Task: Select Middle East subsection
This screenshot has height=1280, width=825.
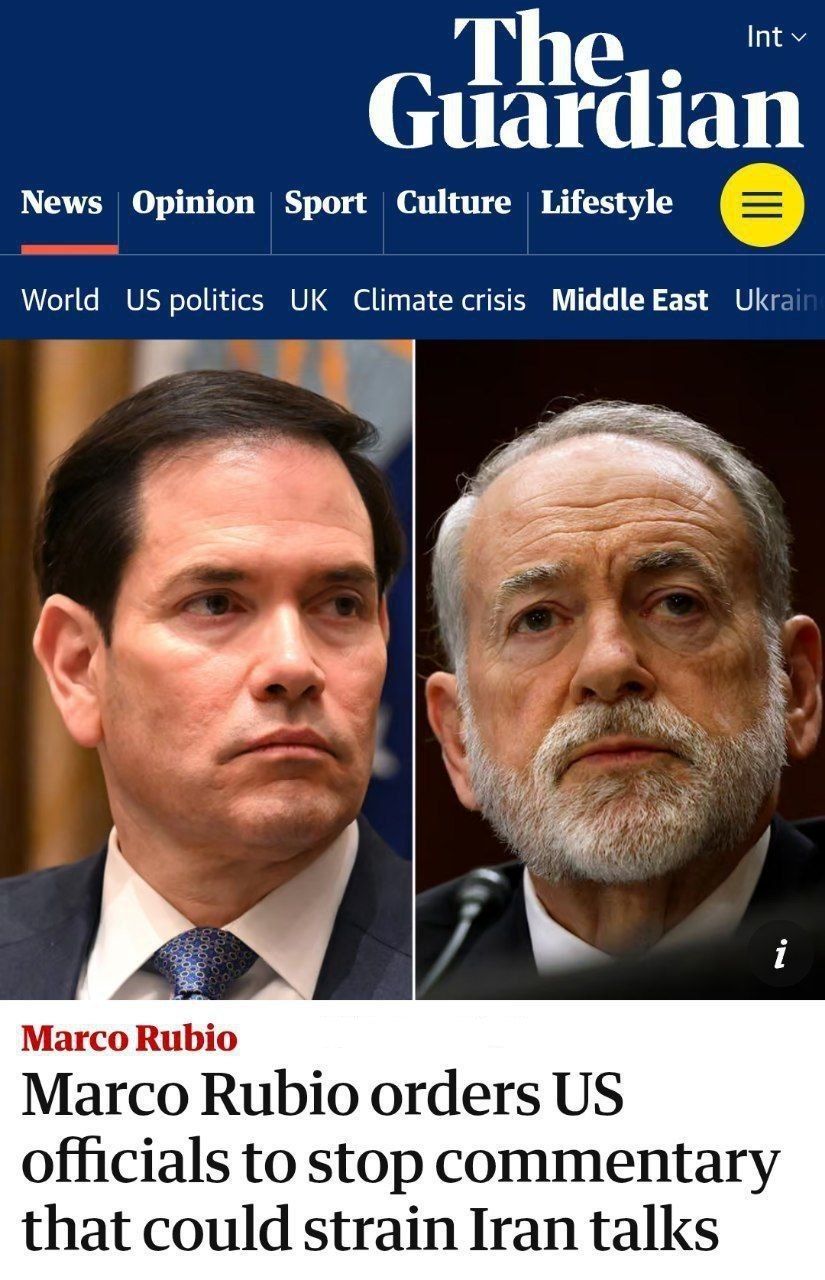Action: [630, 300]
